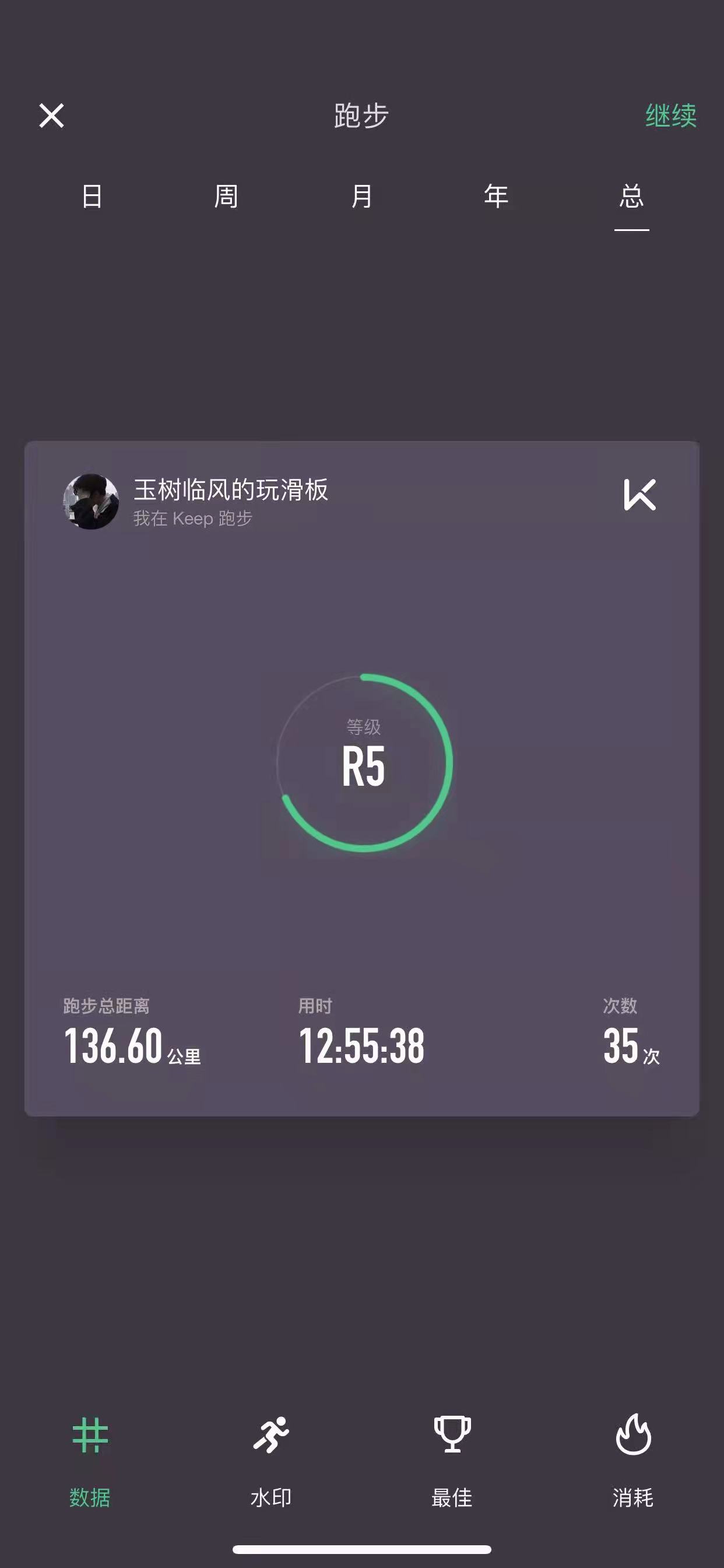Switch to the 周 (week) tab
724x1568 pixels.
[x=226, y=197]
